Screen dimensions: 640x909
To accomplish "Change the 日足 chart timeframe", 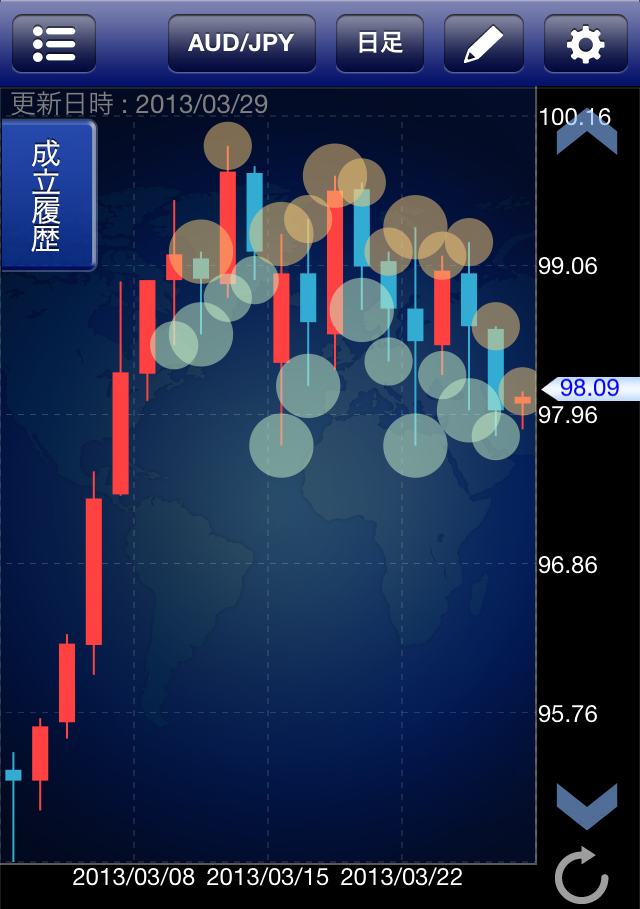I will [380, 43].
